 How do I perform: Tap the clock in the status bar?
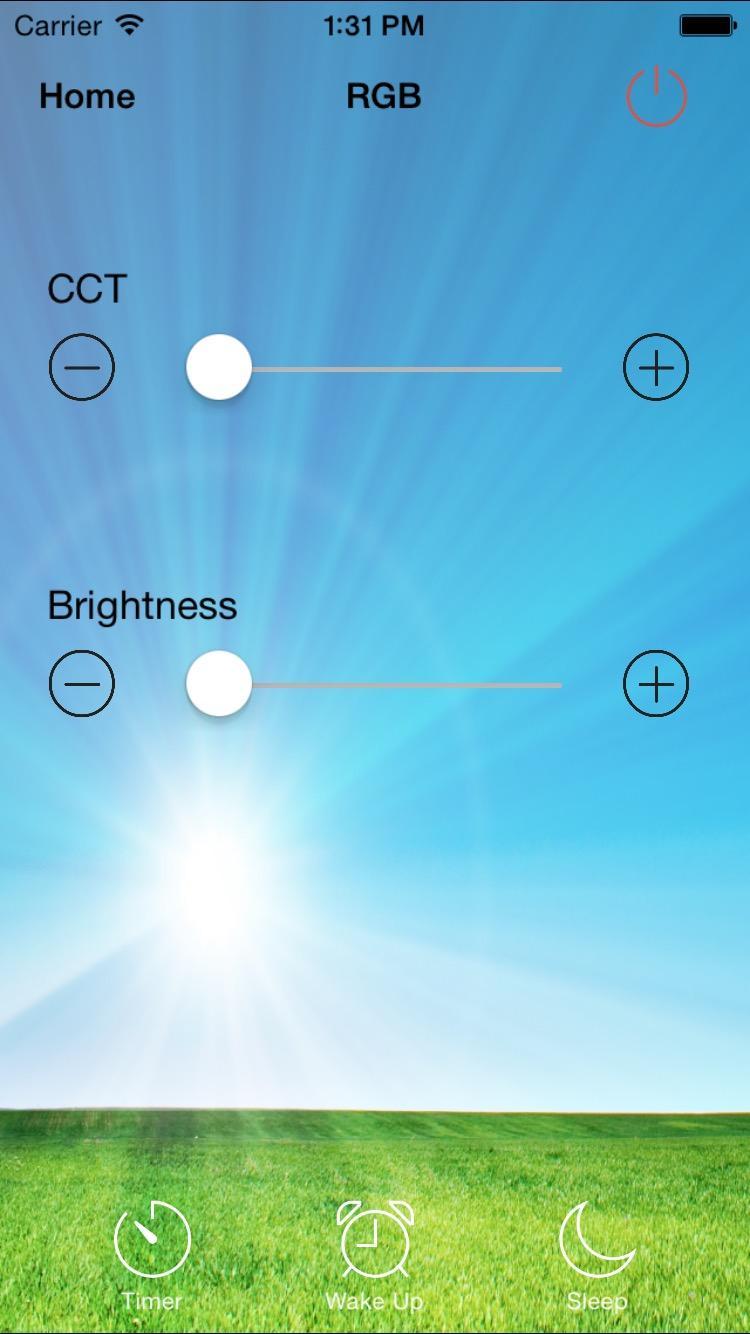click(374, 25)
